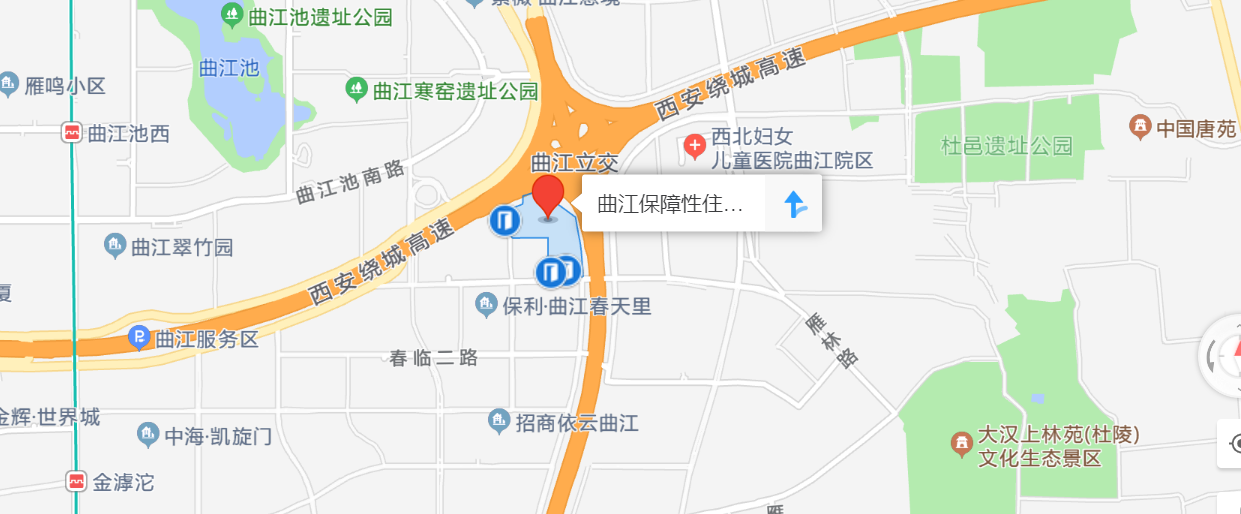Open 西北妇女儿童医院曲江院区 hospital marker
1241x514 pixels.
[694, 148]
